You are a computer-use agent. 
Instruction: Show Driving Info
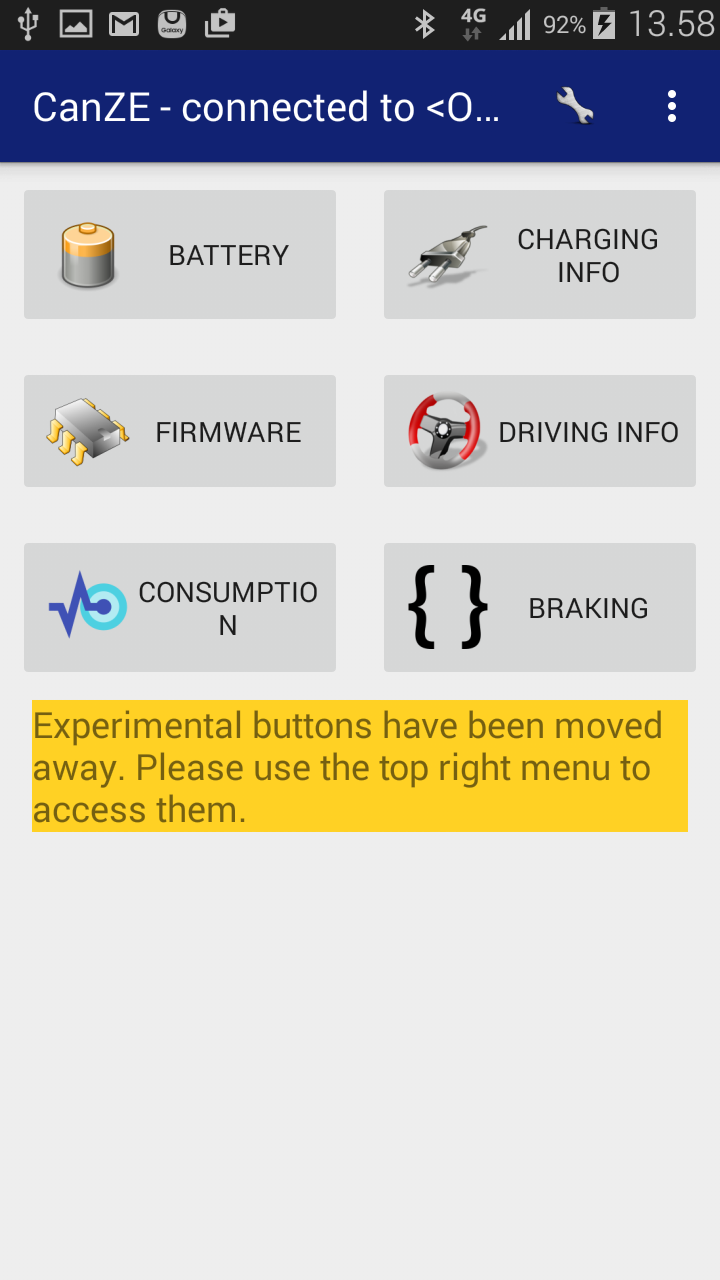coord(540,431)
